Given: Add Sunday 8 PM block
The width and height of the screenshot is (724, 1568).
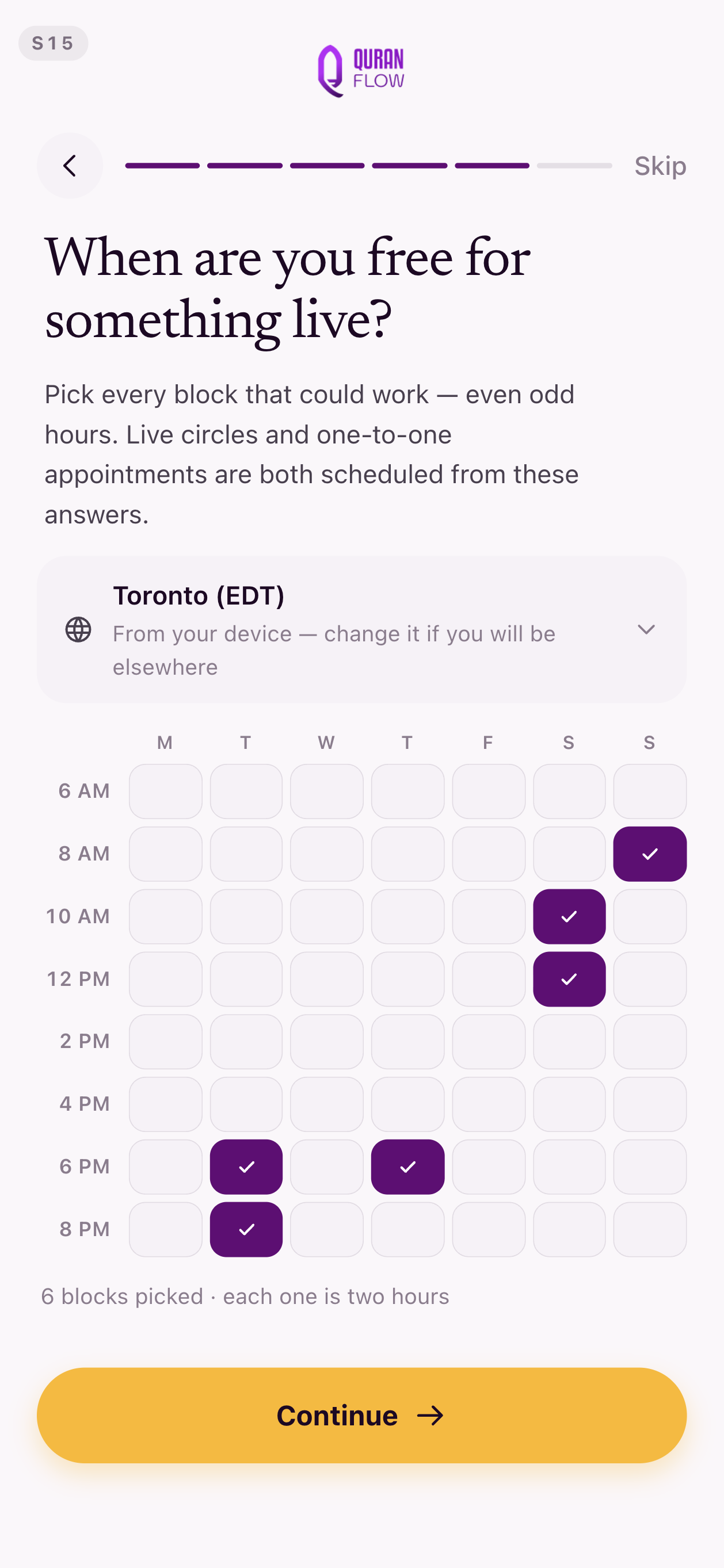Looking at the screenshot, I should point(650,1230).
